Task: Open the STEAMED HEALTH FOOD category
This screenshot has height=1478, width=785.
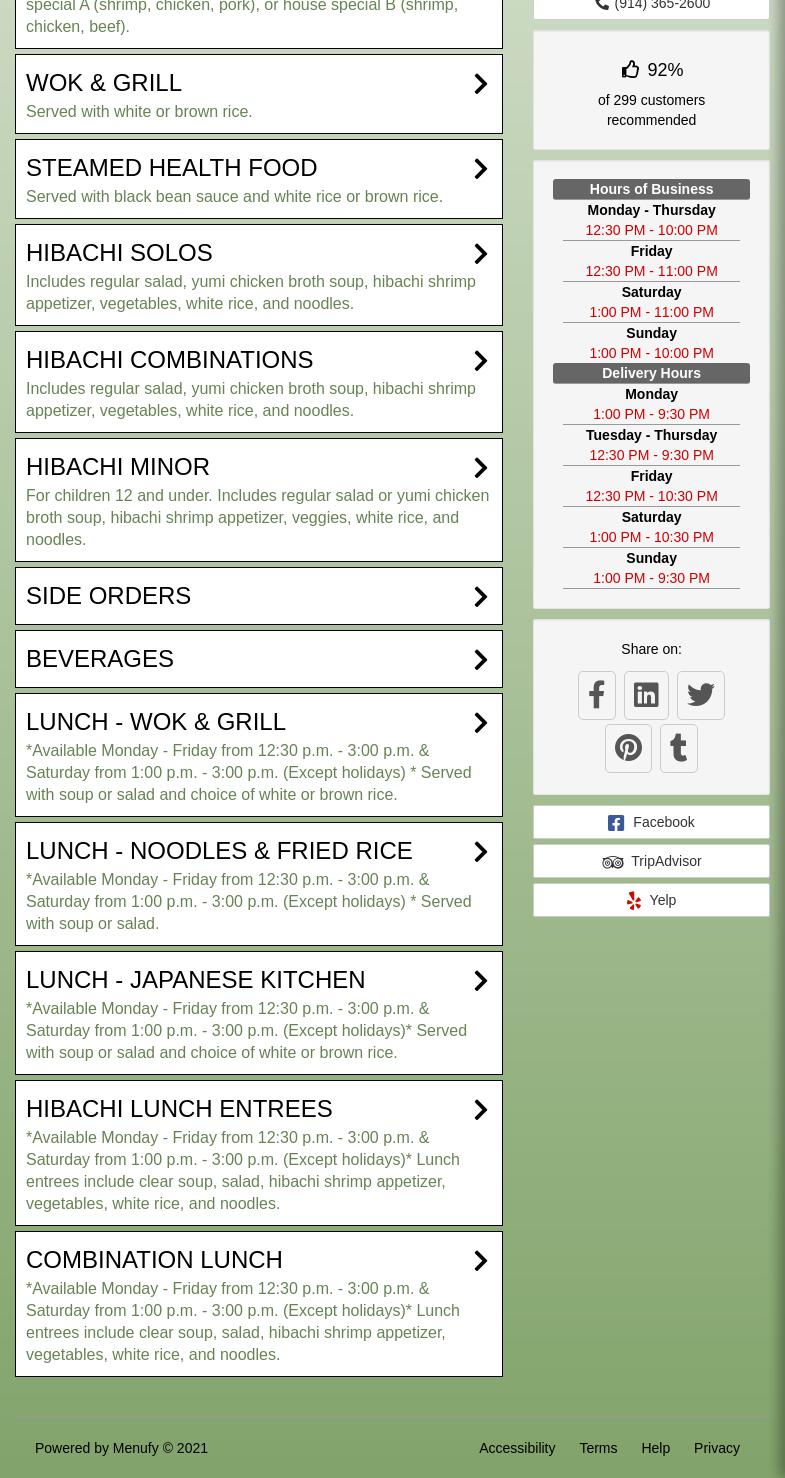Action: coord(258,179)
